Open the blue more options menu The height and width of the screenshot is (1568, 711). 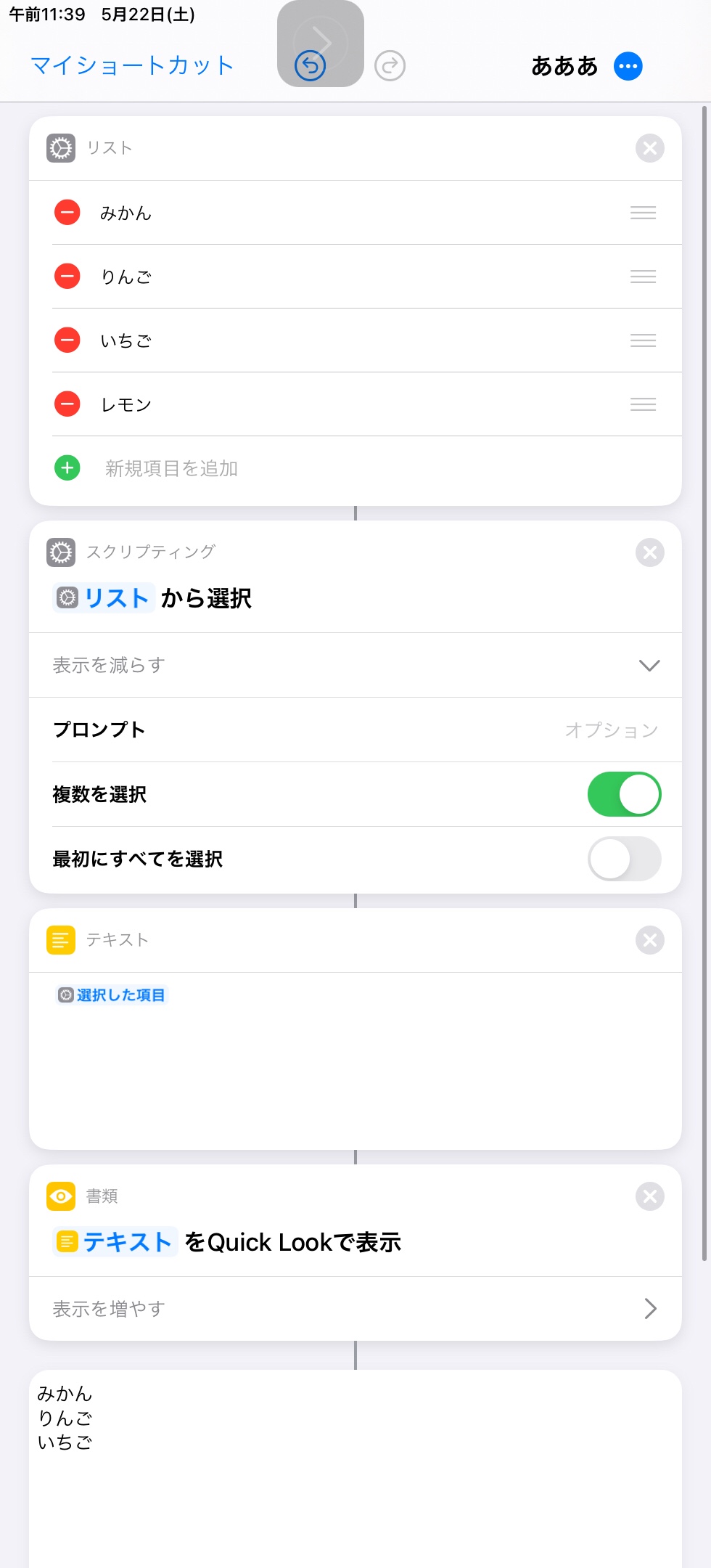[x=628, y=66]
